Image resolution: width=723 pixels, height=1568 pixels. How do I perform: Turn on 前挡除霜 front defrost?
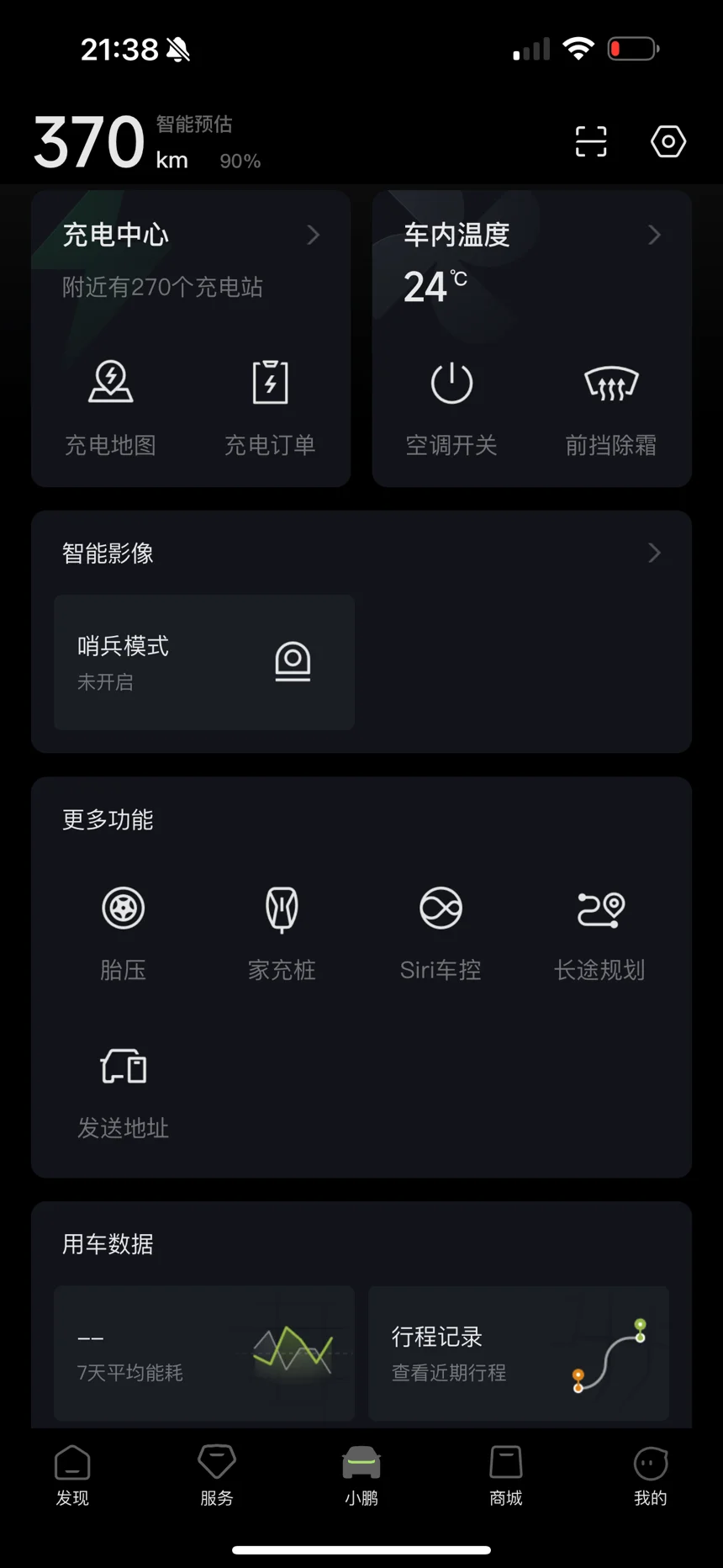[611, 404]
